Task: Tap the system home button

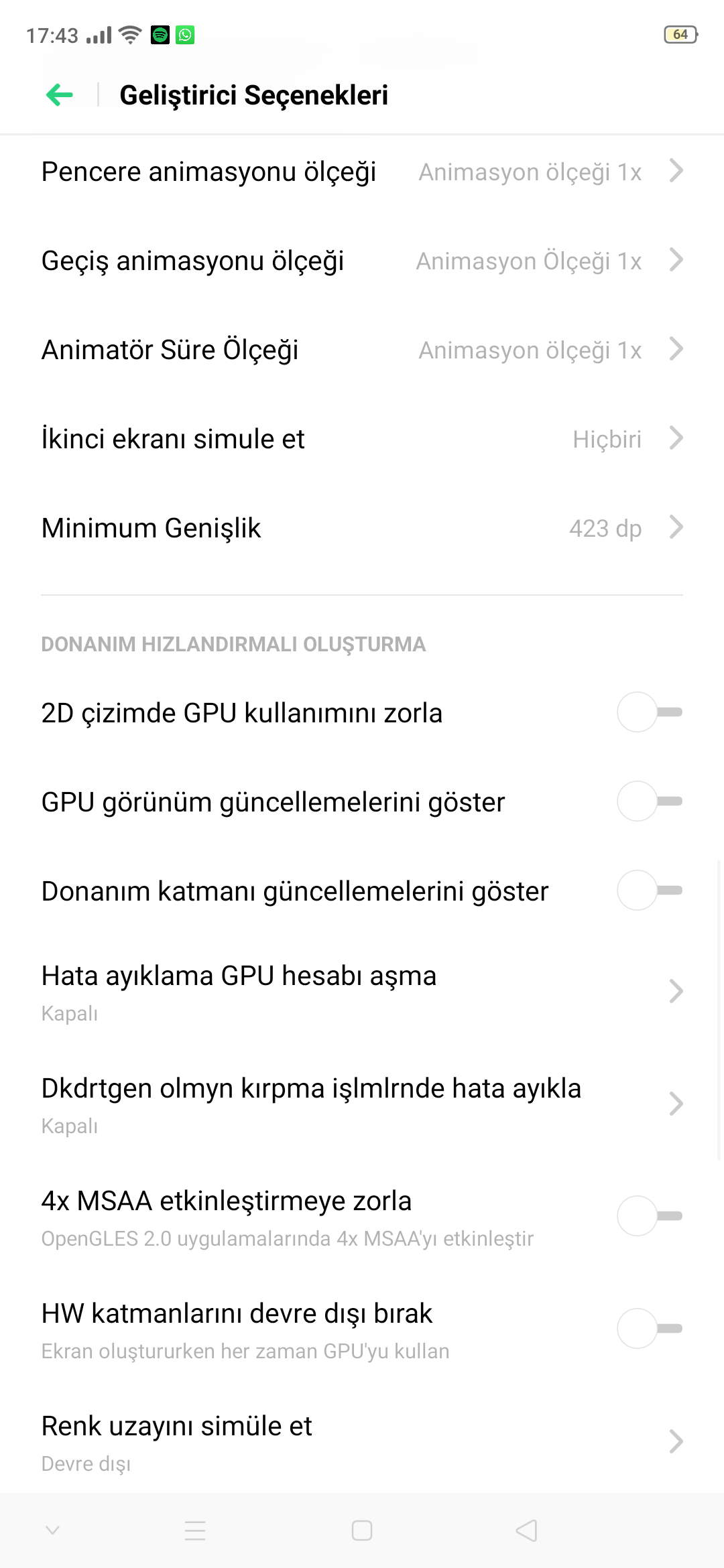Action: click(x=362, y=1530)
